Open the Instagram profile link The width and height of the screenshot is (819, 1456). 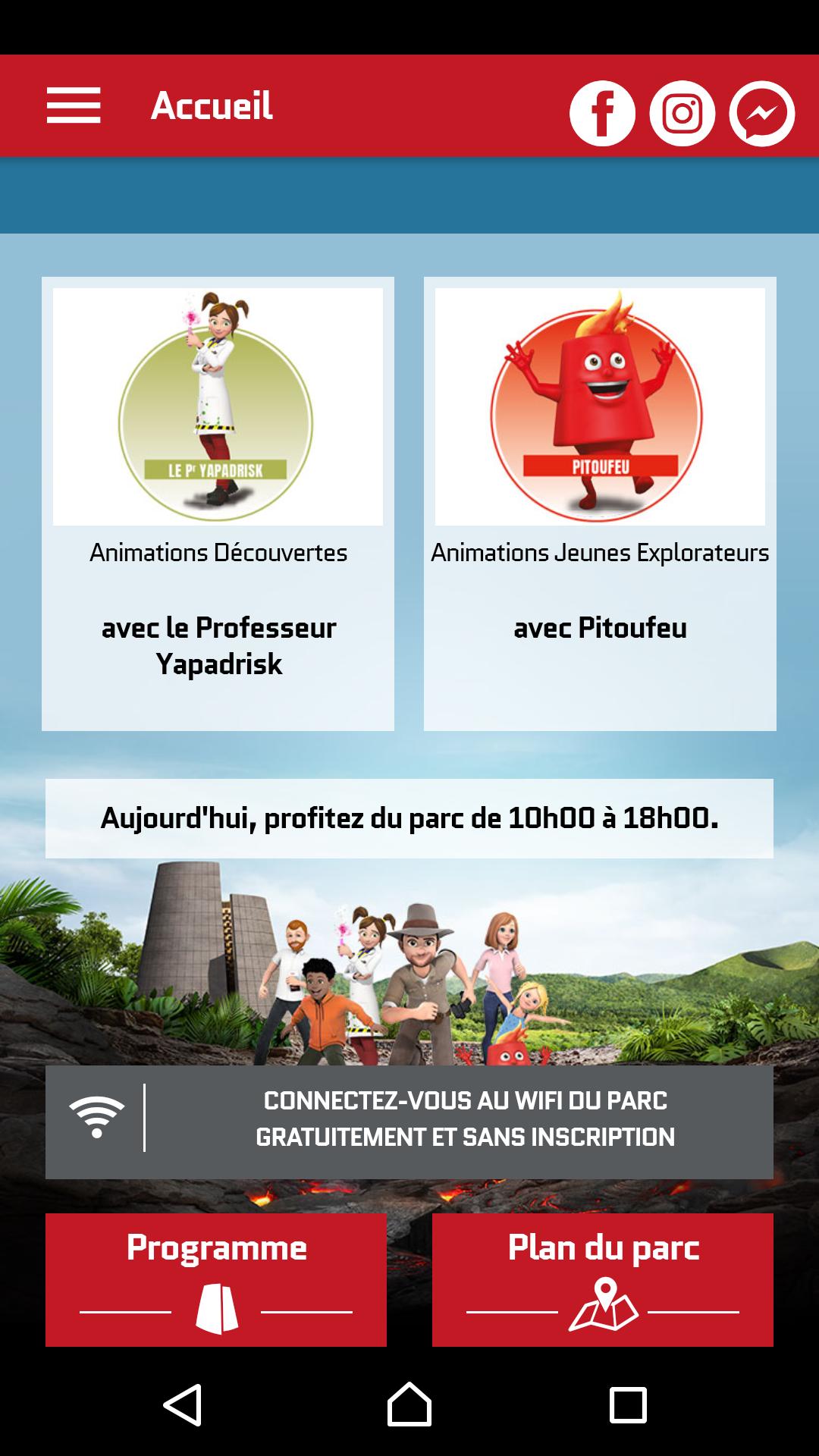[x=682, y=114]
